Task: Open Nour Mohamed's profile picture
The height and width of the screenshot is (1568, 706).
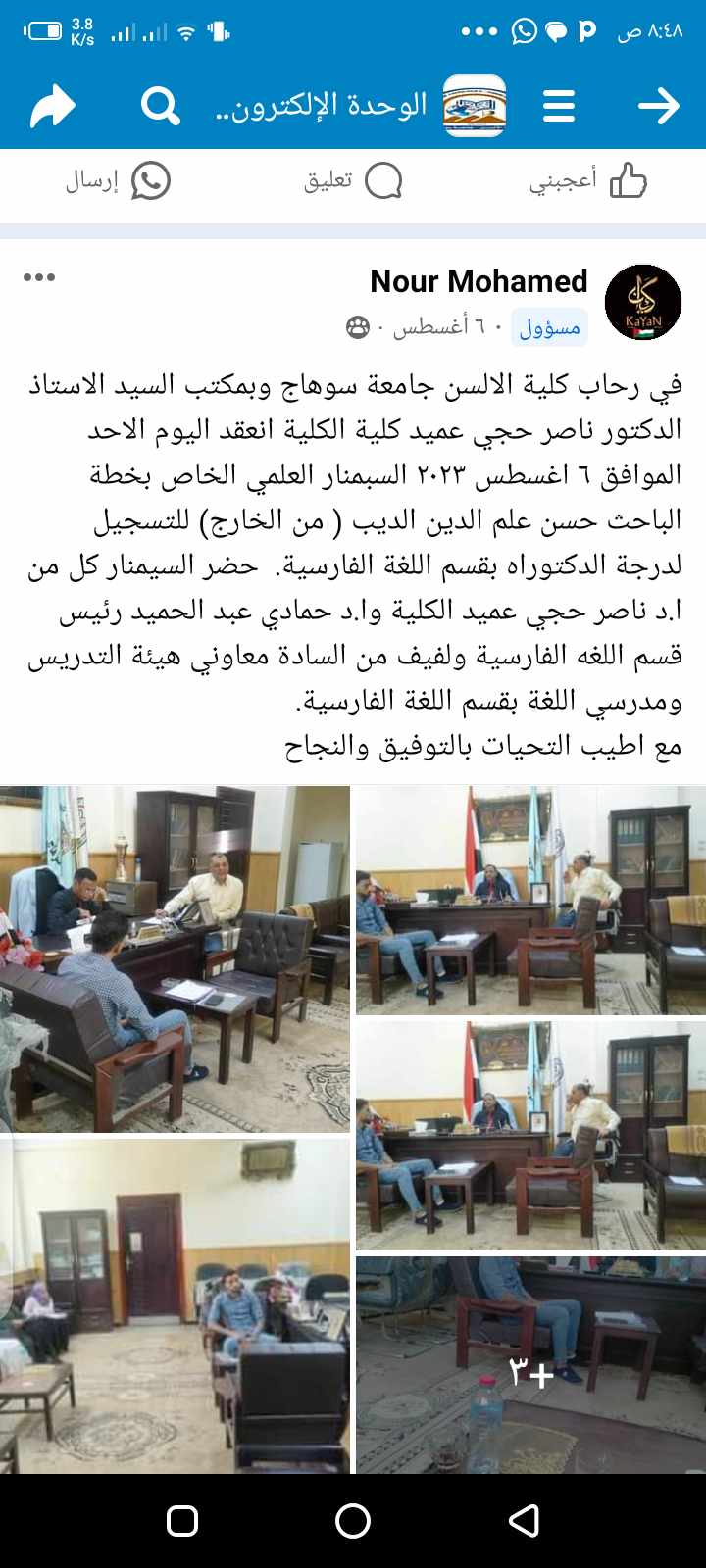Action: click(x=643, y=302)
